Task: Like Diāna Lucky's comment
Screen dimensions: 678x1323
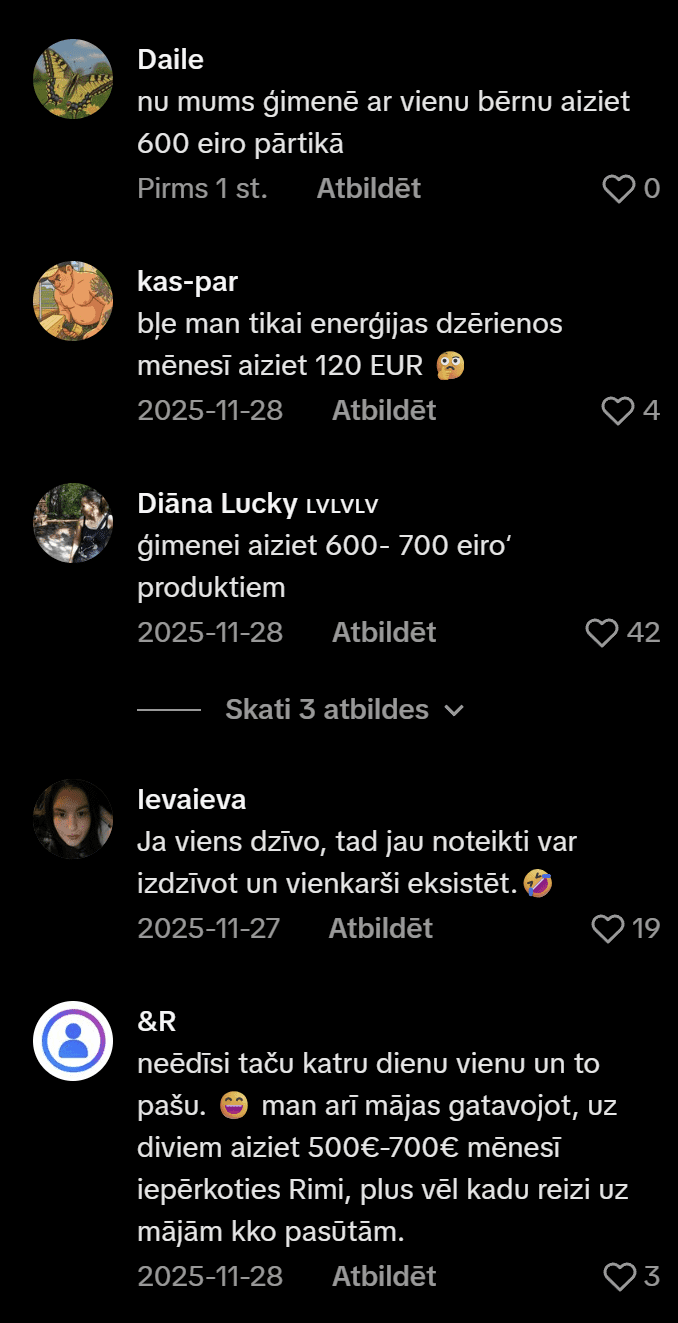Action: [602, 632]
